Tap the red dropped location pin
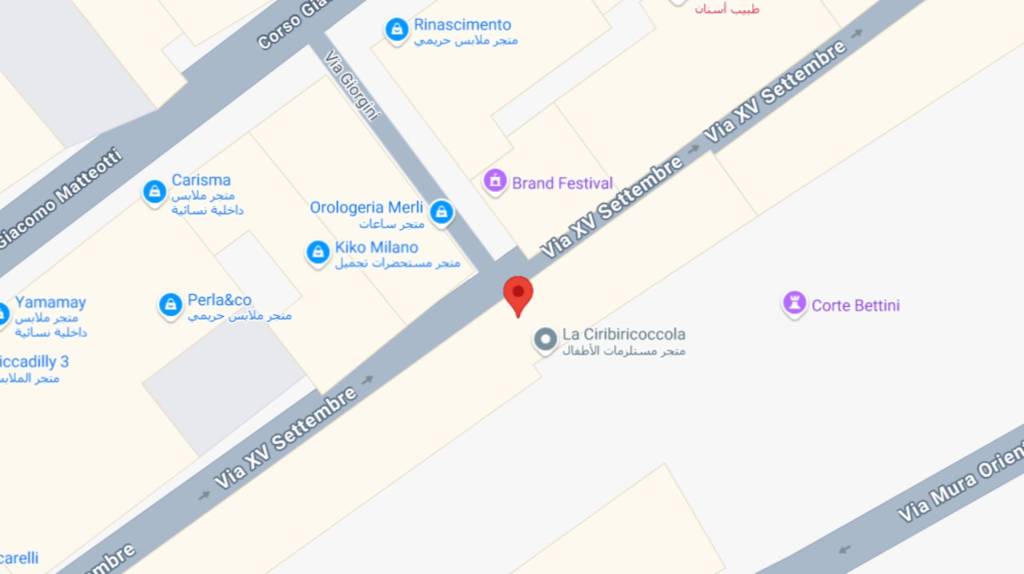This screenshot has height=574, width=1024. tap(517, 294)
